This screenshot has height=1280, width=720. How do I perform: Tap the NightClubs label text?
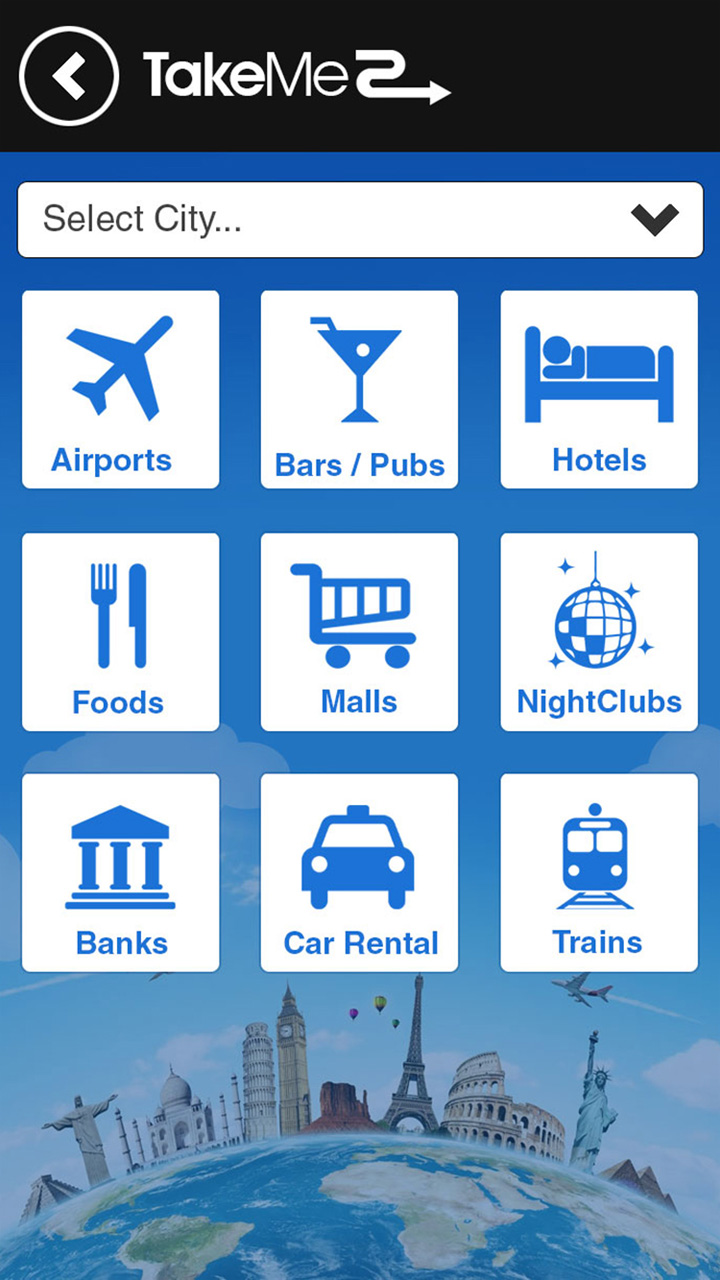coord(598,702)
